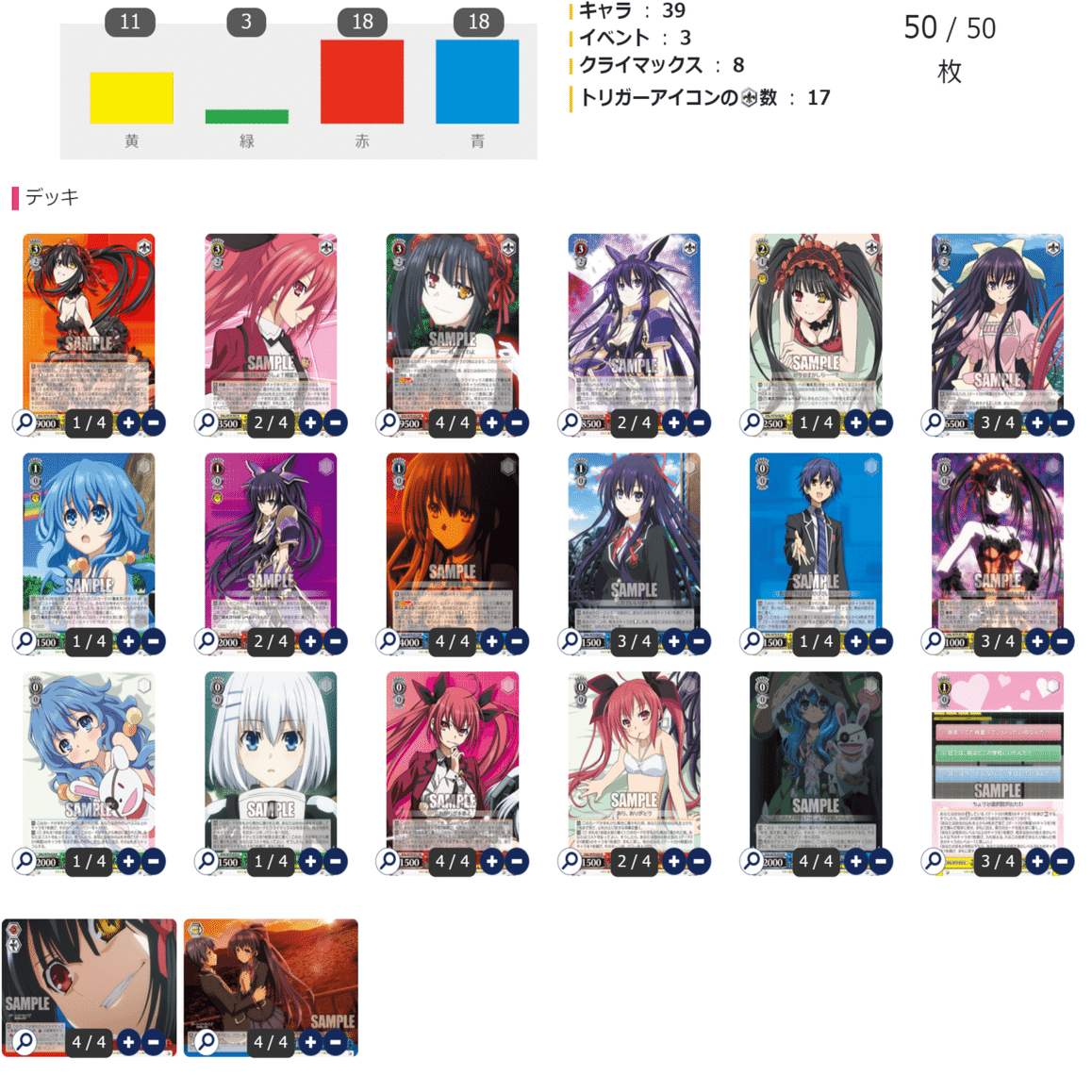Add a copy of the 6500 power card
This screenshot has width=1092, height=1092.
tap(1037, 422)
